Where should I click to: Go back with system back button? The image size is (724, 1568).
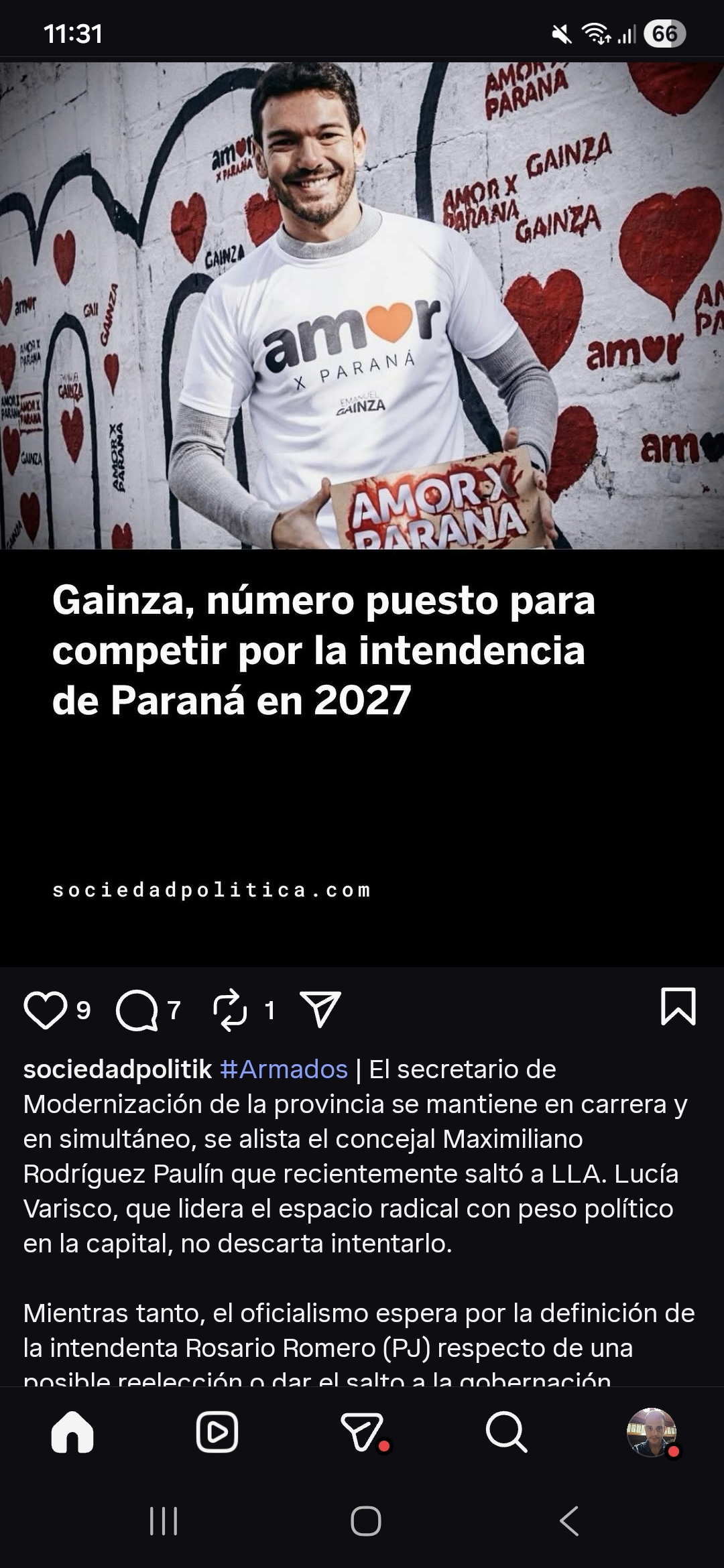click(569, 1521)
